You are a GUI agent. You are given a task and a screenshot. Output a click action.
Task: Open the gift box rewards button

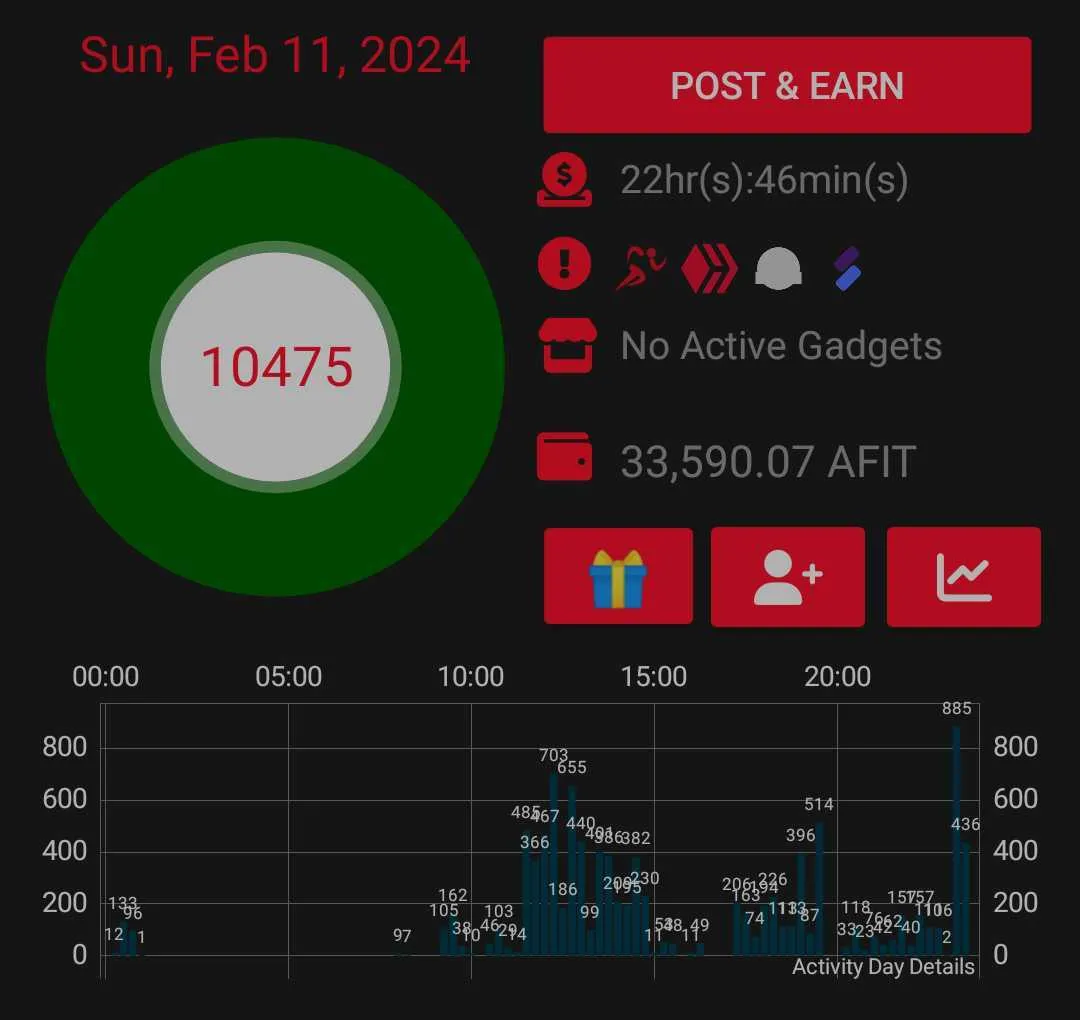[618, 577]
